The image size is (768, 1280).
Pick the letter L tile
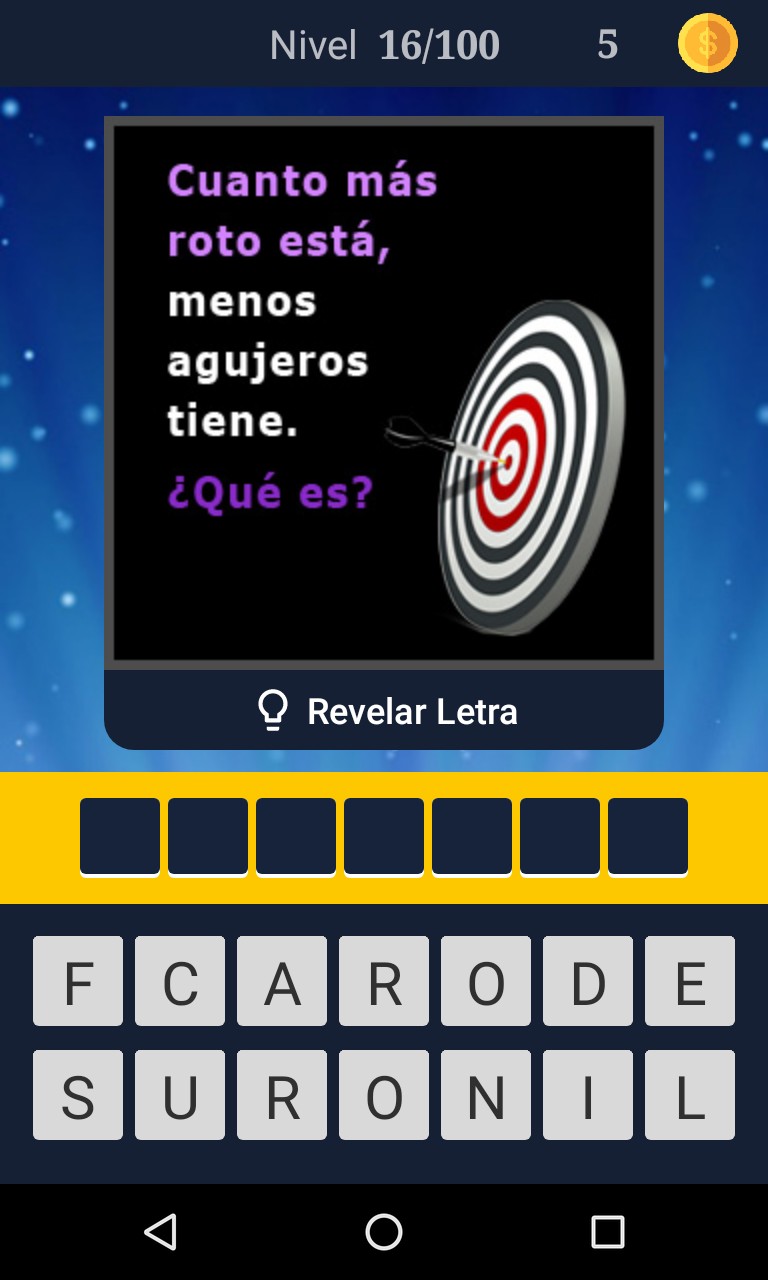pyautogui.click(x=690, y=1095)
